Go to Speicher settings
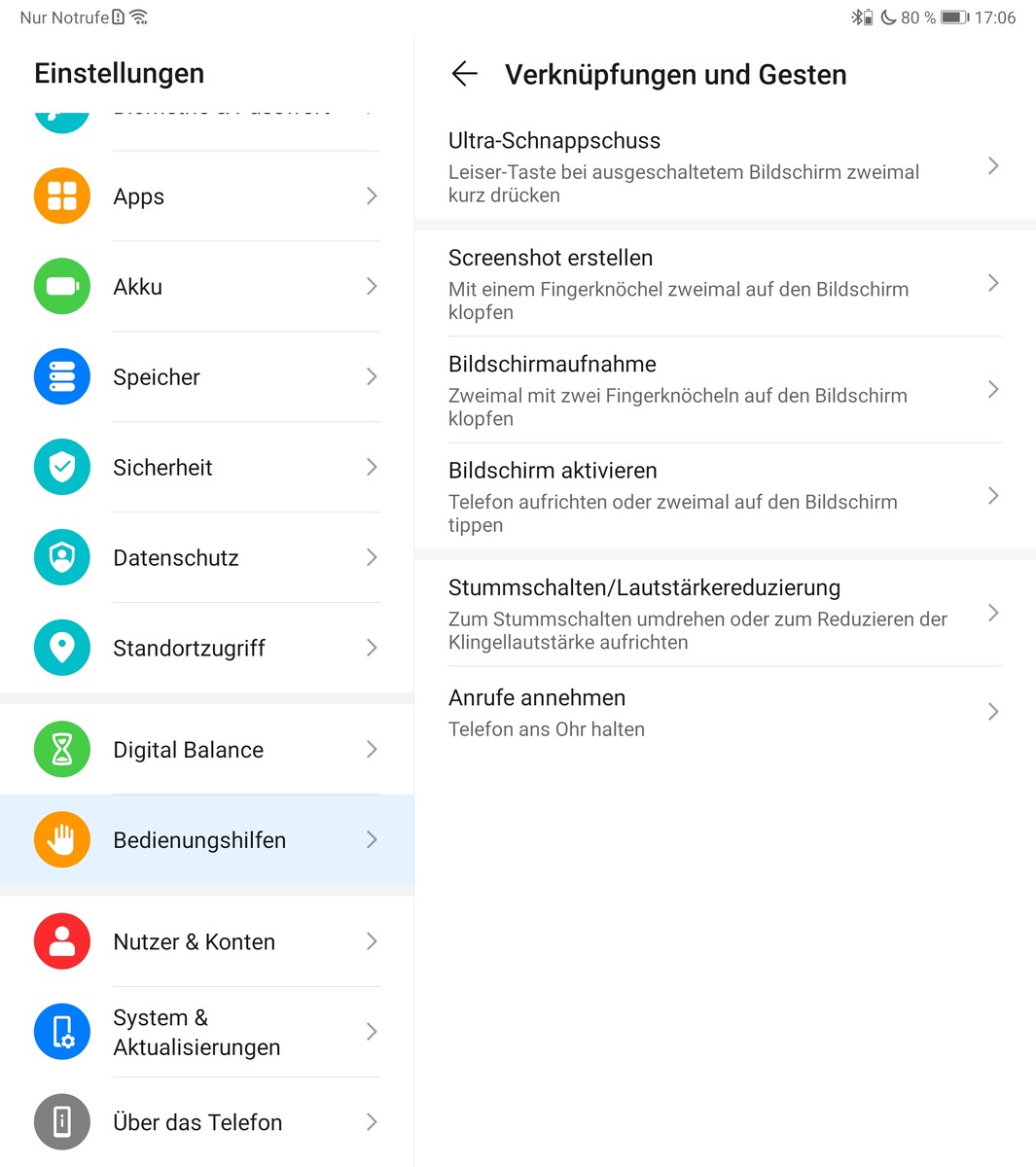 pos(206,377)
